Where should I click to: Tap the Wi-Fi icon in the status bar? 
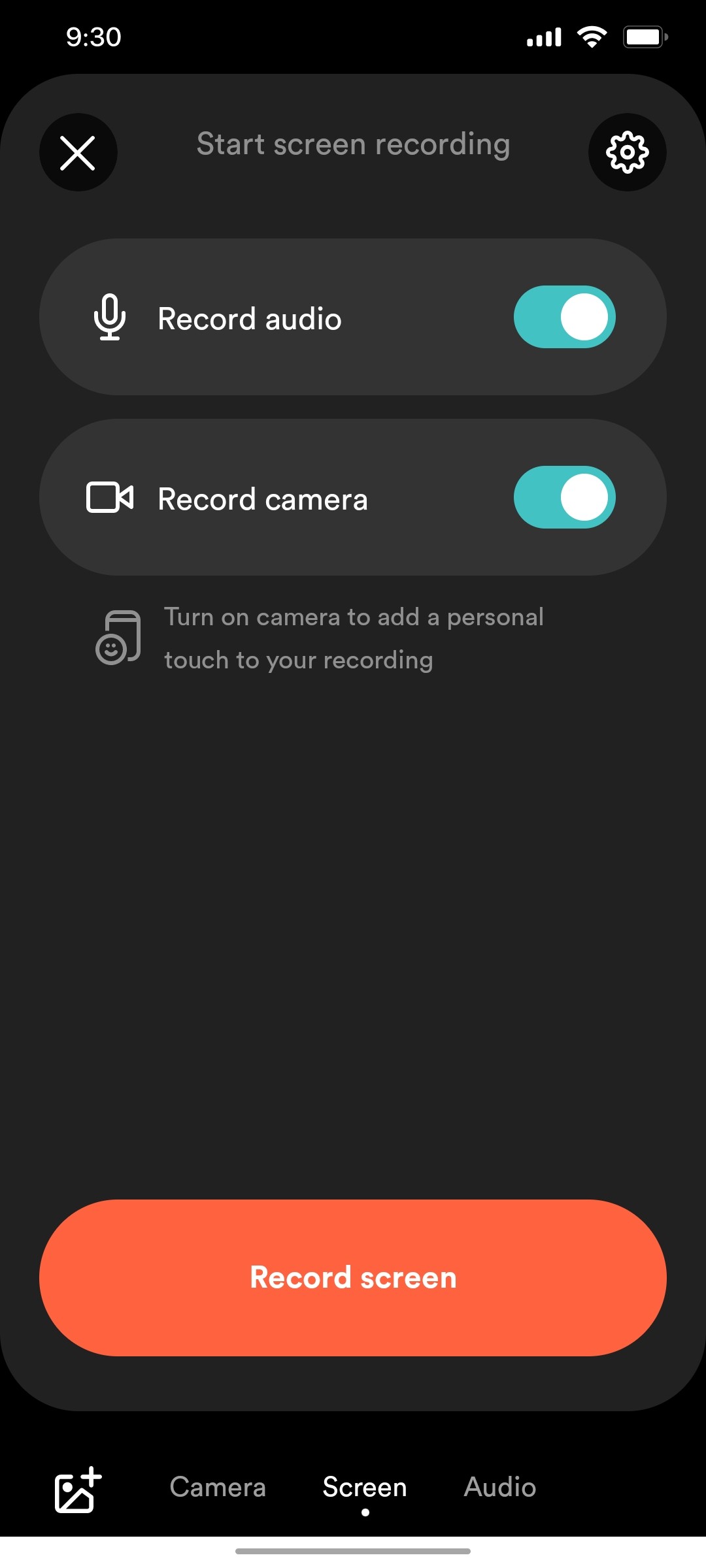[x=592, y=37]
